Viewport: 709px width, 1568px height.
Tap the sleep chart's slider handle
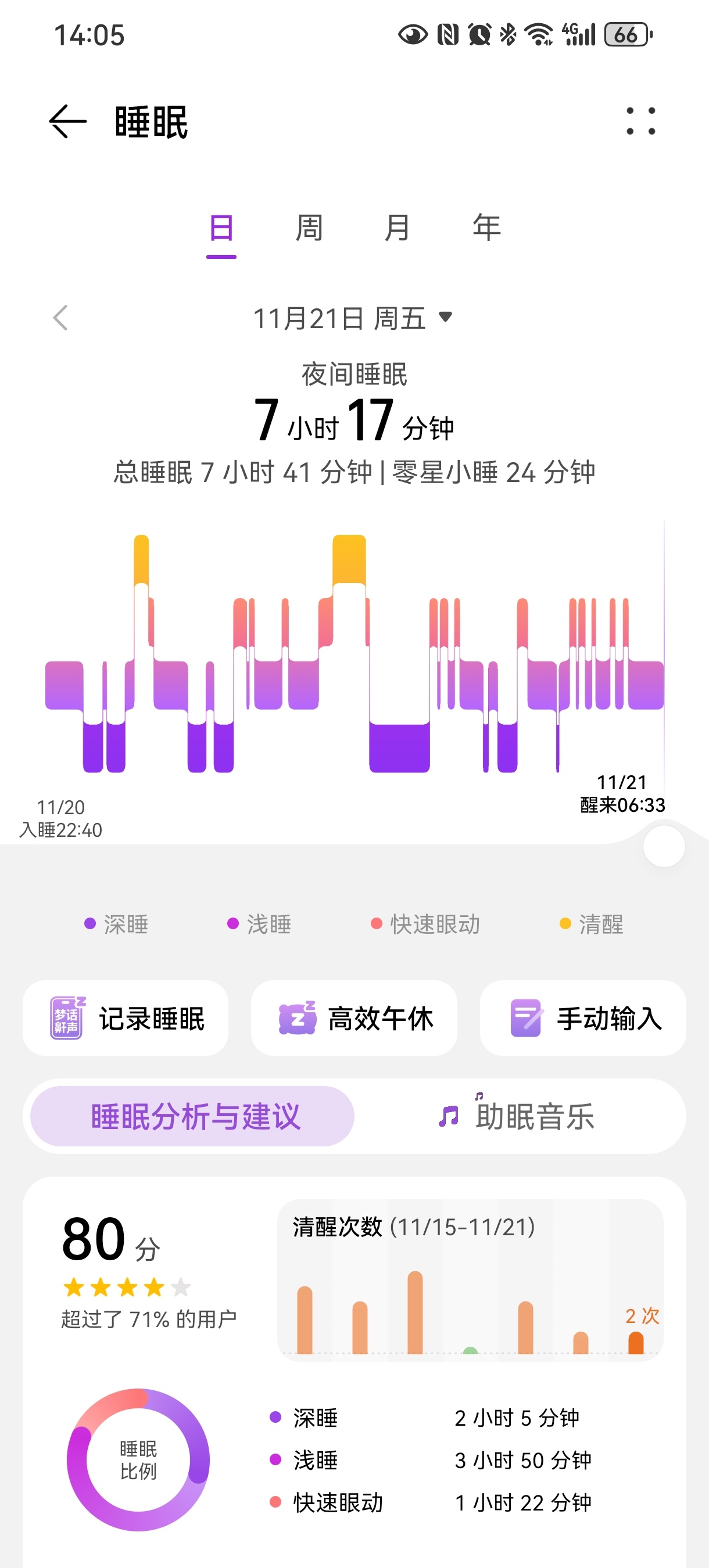pos(664,847)
